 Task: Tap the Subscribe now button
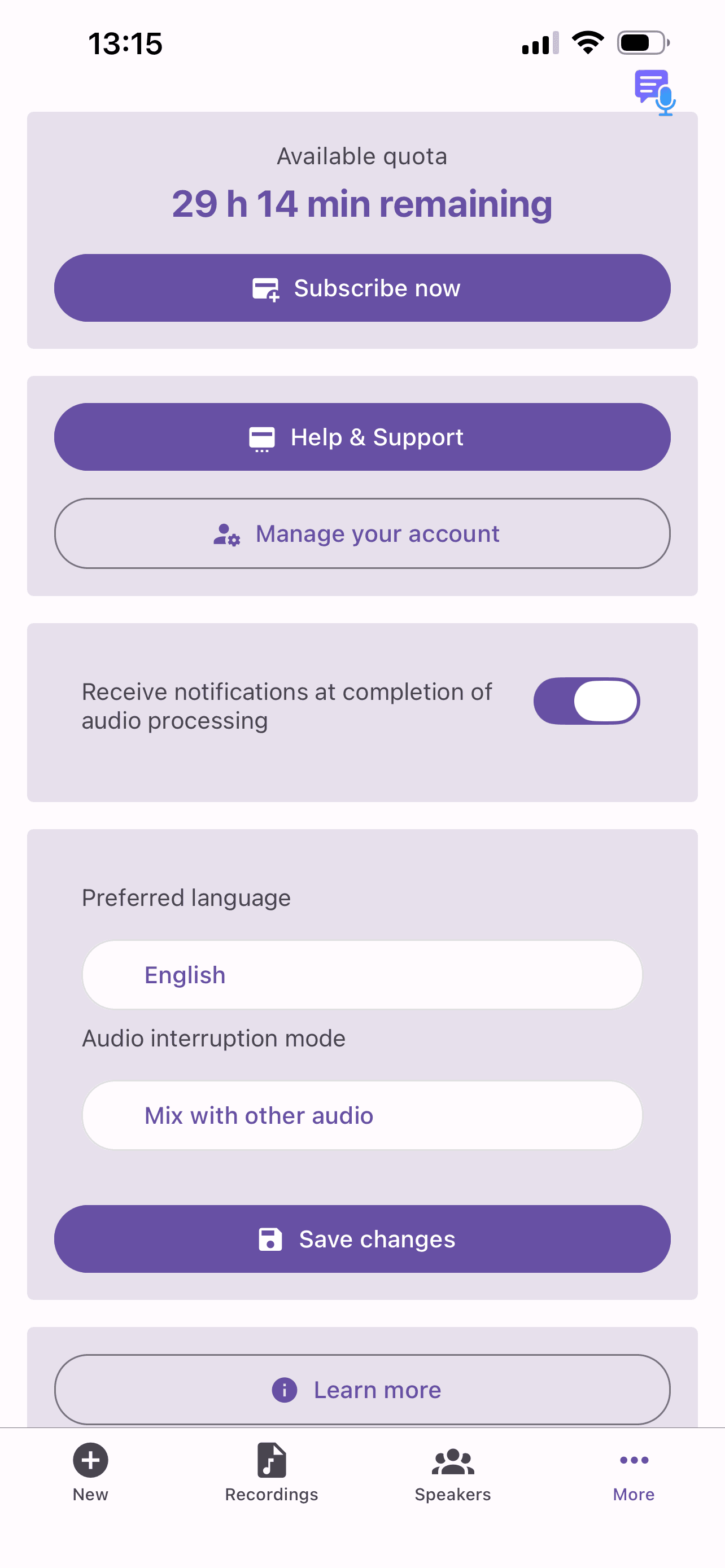[x=362, y=288]
